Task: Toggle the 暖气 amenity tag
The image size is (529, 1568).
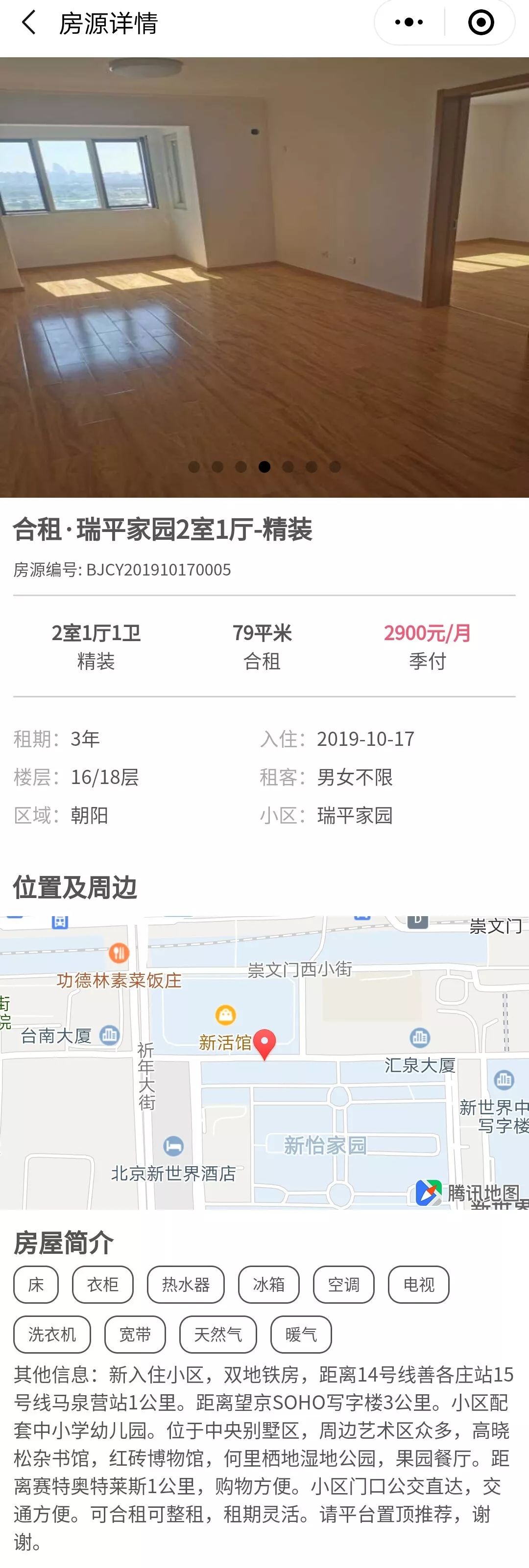Action: 301,1334
